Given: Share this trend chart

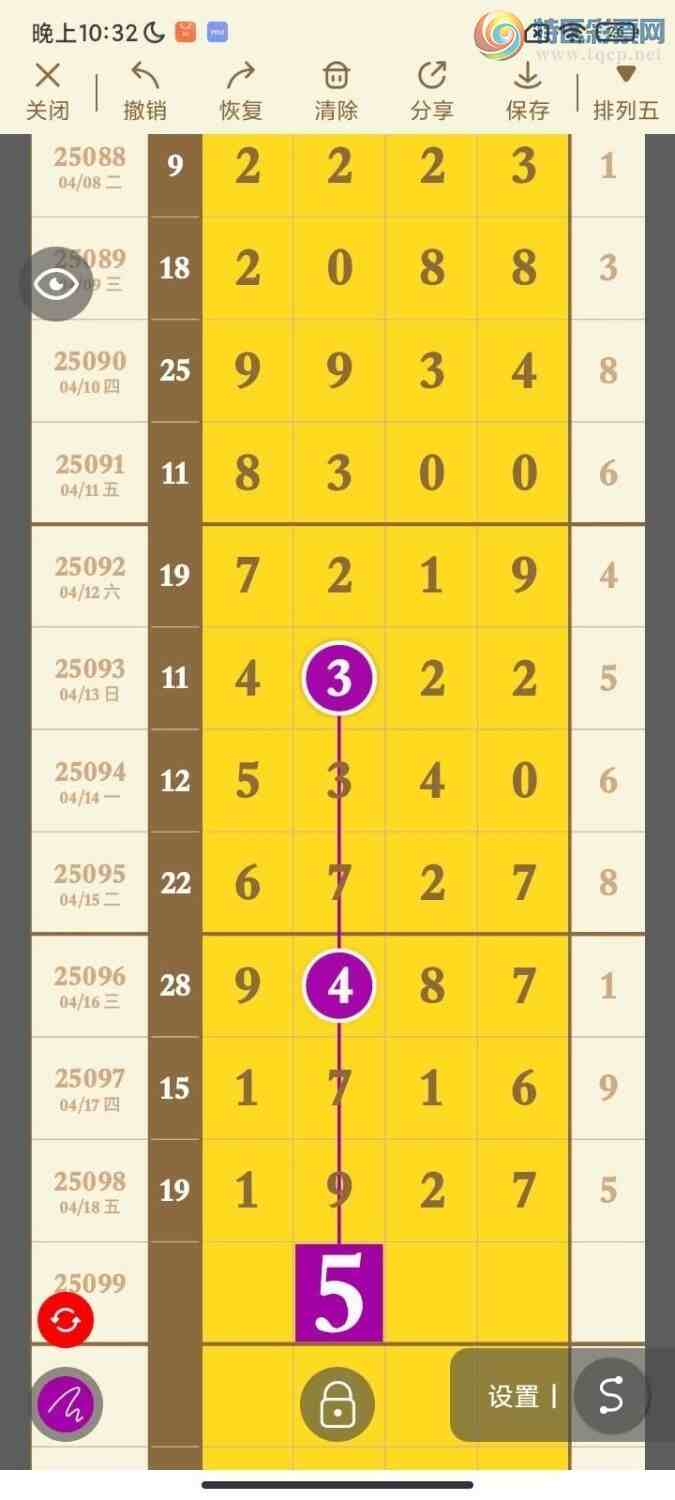Looking at the screenshot, I should point(432,90).
